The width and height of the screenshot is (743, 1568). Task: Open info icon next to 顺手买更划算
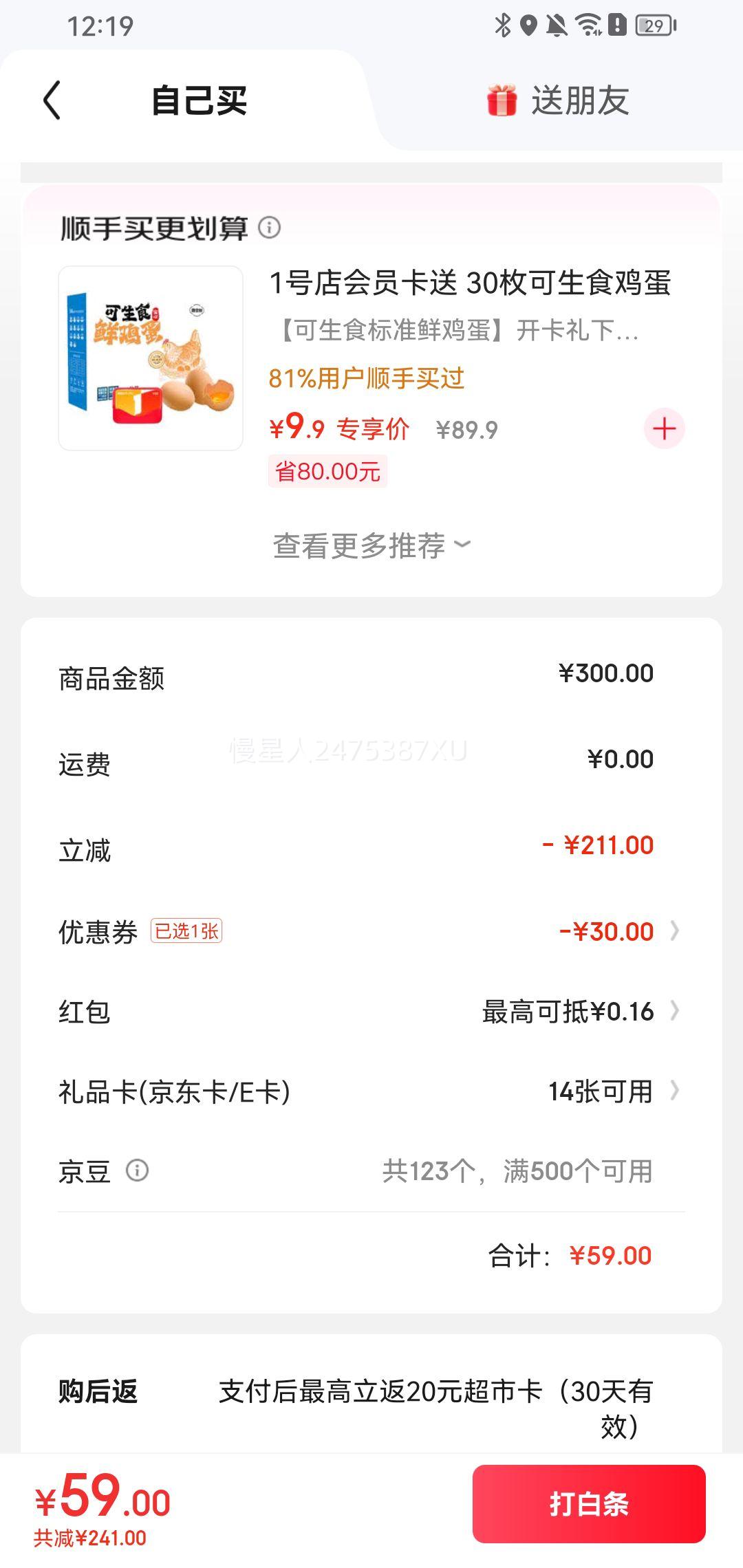269,228
